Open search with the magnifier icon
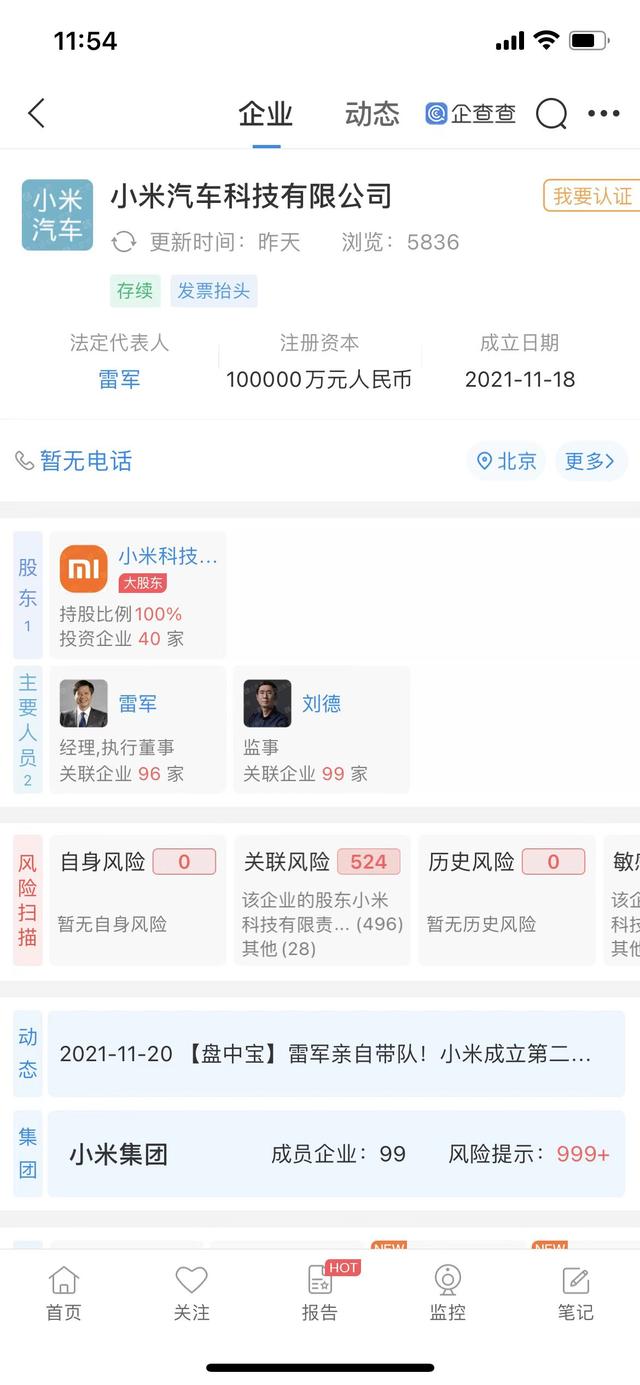The width and height of the screenshot is (640, 1385). point(551,114)
